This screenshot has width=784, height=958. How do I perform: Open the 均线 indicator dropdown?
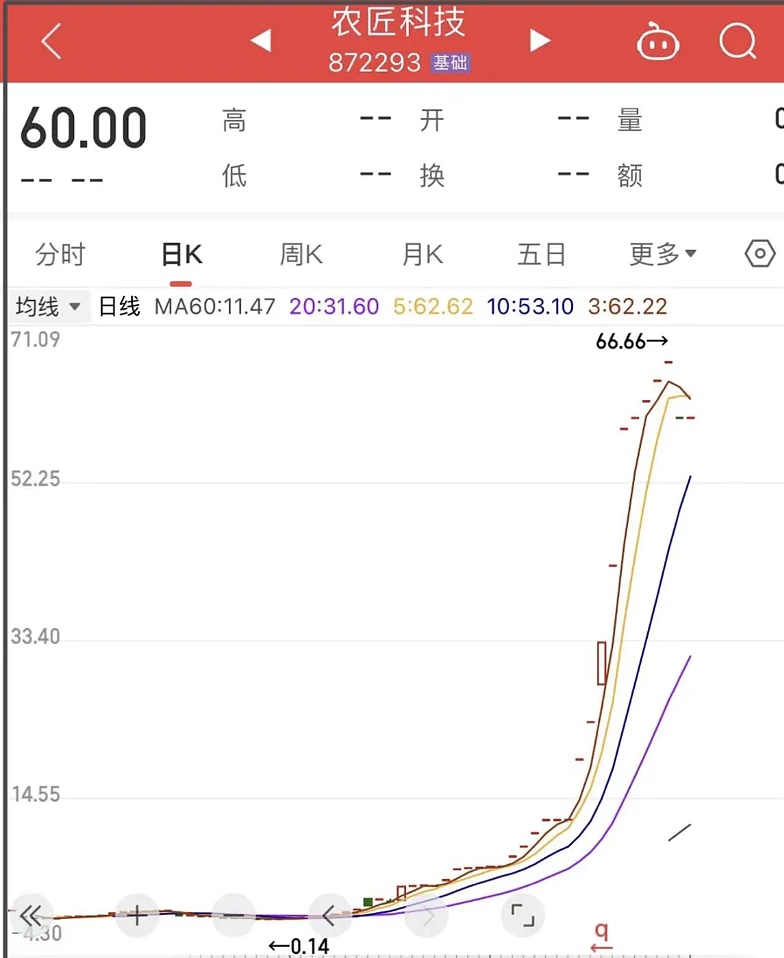point(47,306)
